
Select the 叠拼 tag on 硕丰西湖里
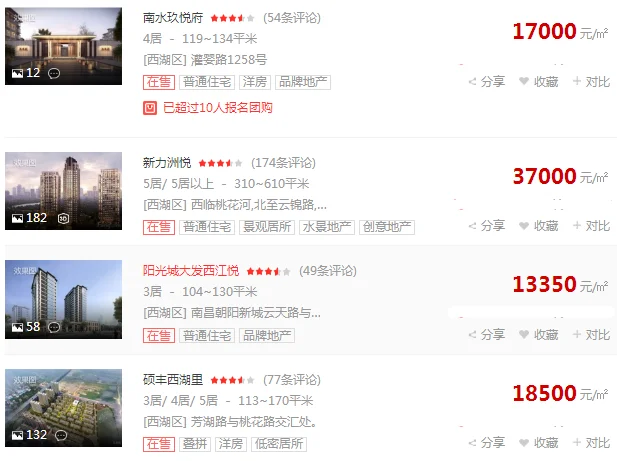pyautogui.click(x=195, y=444)
